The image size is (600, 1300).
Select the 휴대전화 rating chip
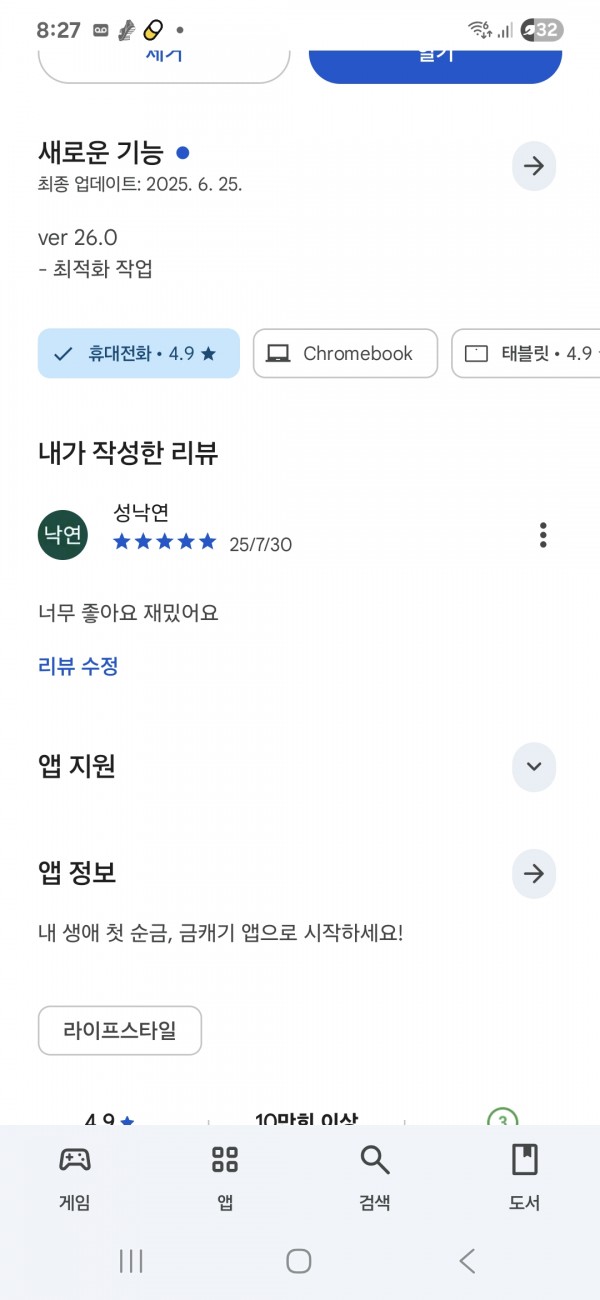click(139, 353)
